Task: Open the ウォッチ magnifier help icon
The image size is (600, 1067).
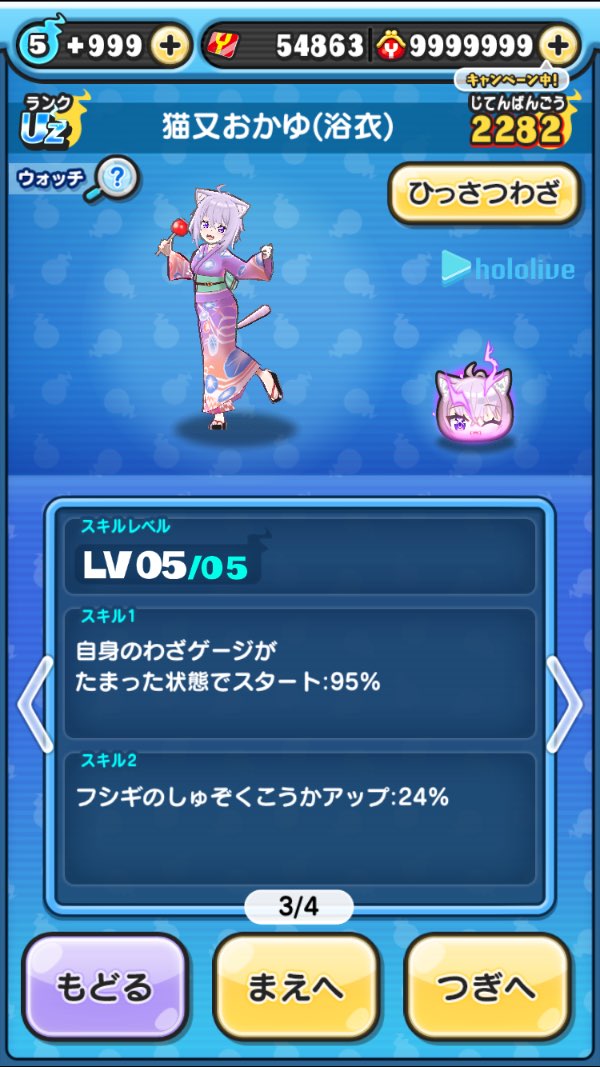Action: (x=116, y=180)
